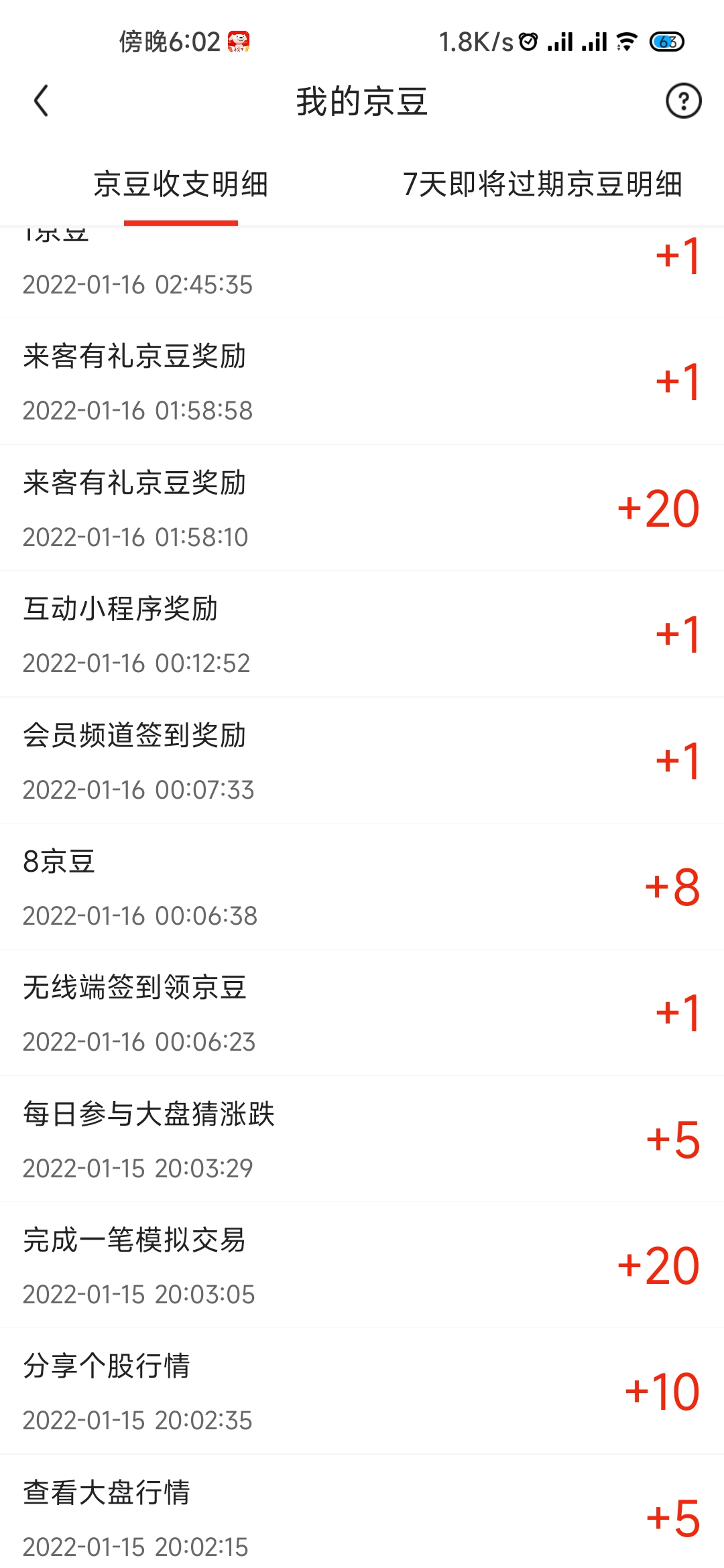This screenshot has width=724, height=1568.
Task: Switch to 7天即将过期京豆明细 tab
Action: click(x=543, y=184)
